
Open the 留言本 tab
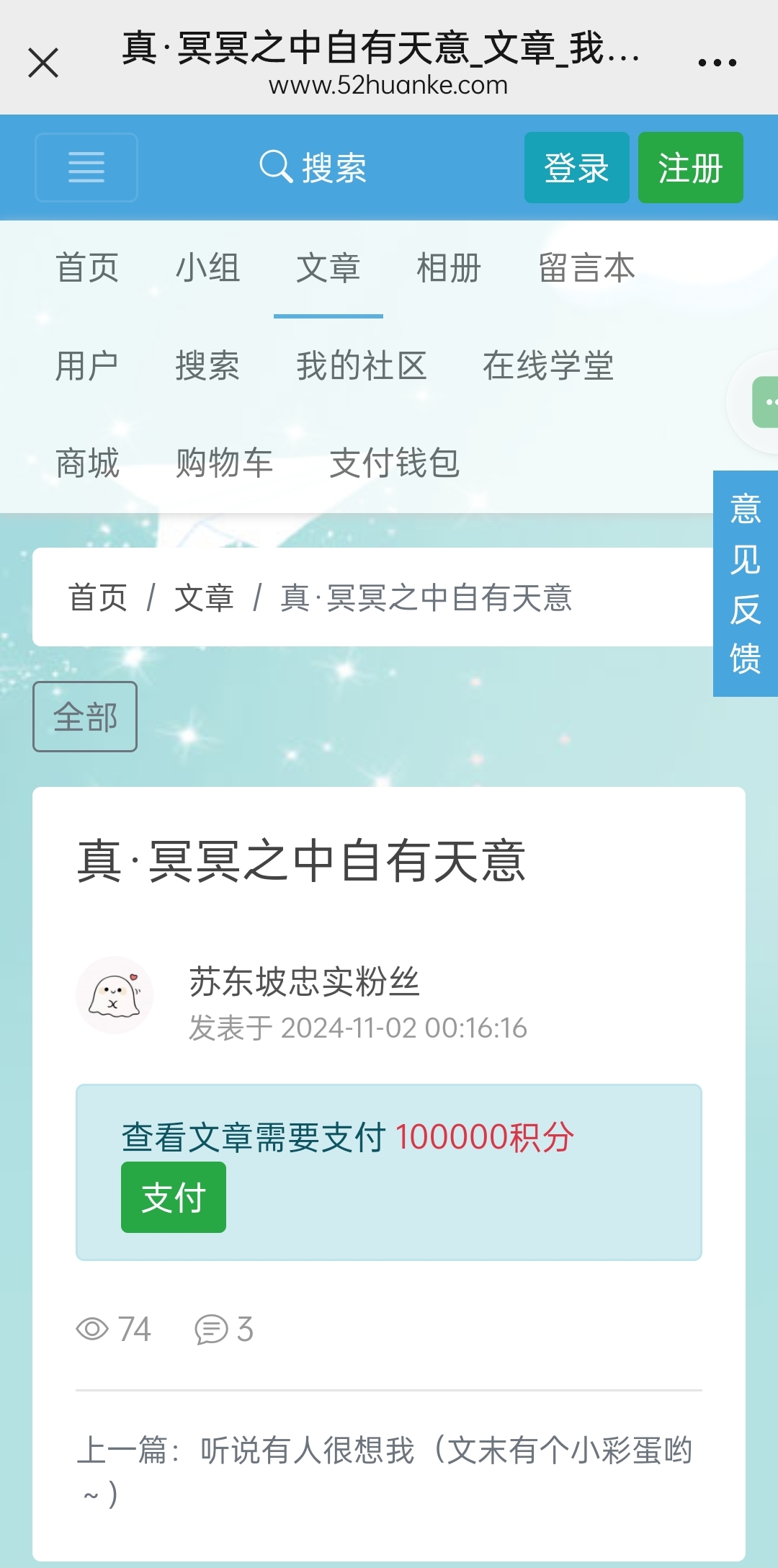pyautogui.click(x=586, y=268)
